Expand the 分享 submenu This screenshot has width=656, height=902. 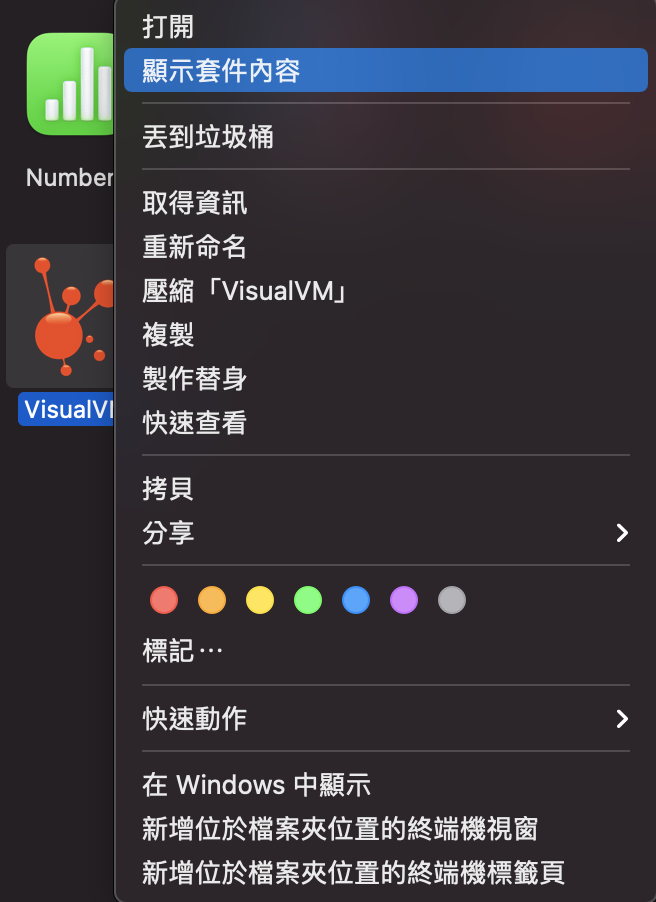(386, 533)
